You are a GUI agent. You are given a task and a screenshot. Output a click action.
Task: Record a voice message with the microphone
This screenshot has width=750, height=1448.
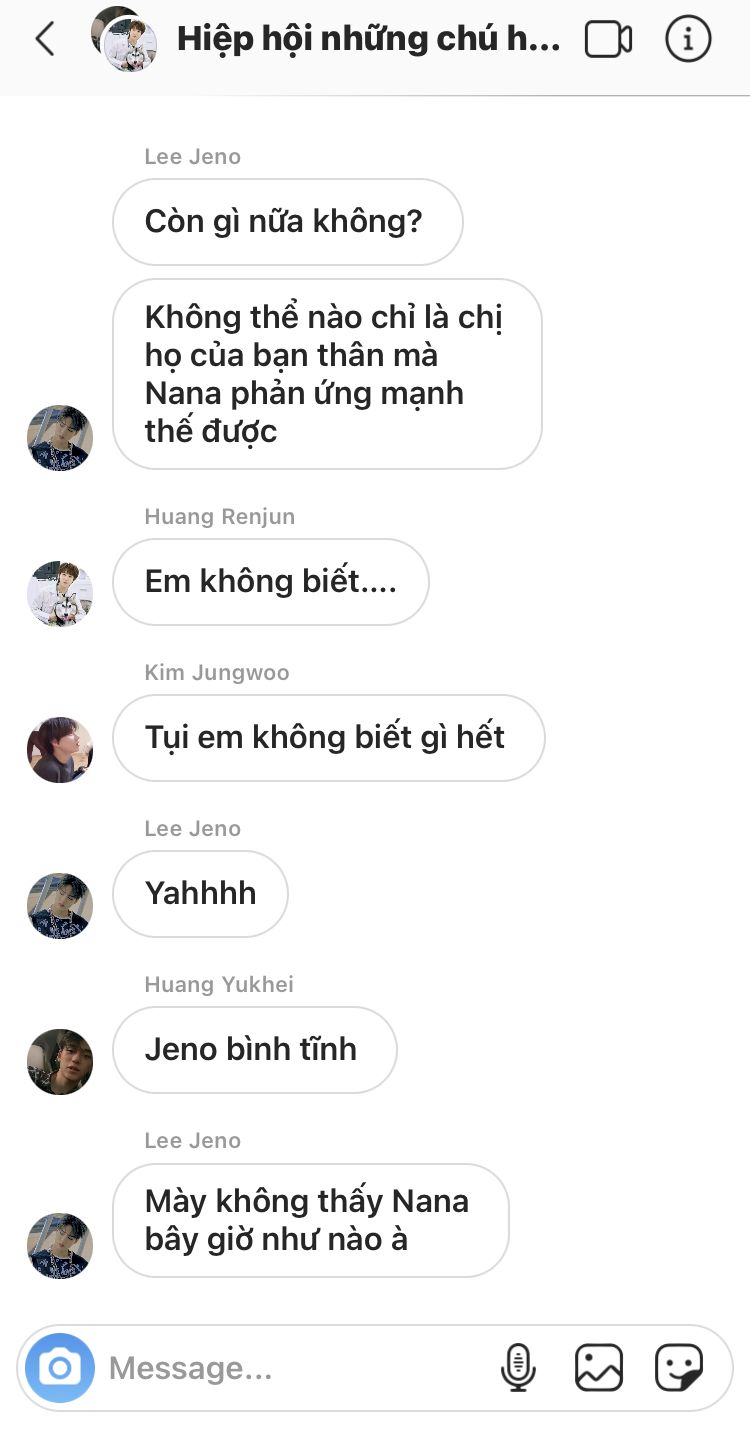tap(518, 1367)
